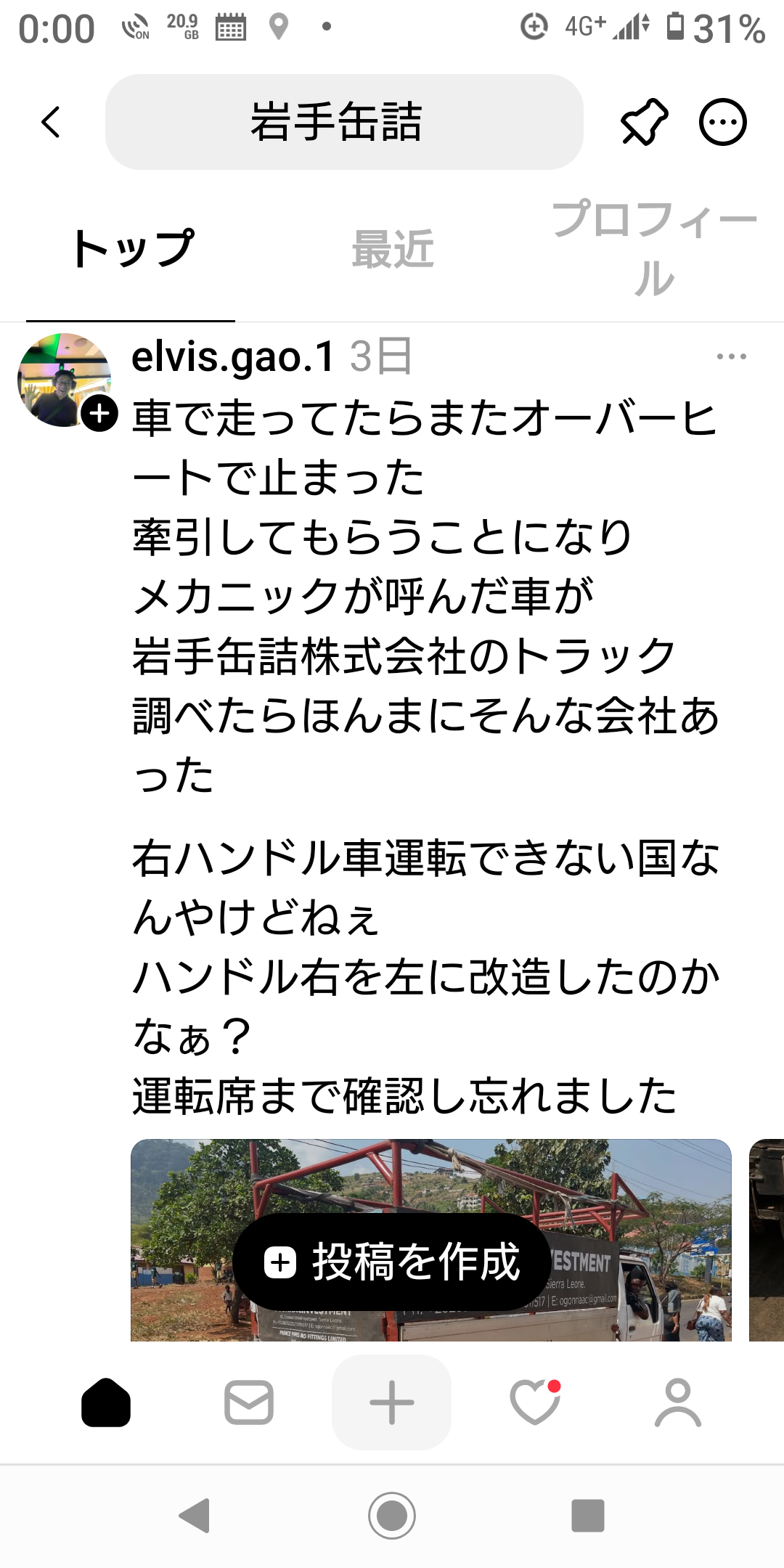Open the messages inbox tab
784x1568 pixels.
[x=249, y=1402]
